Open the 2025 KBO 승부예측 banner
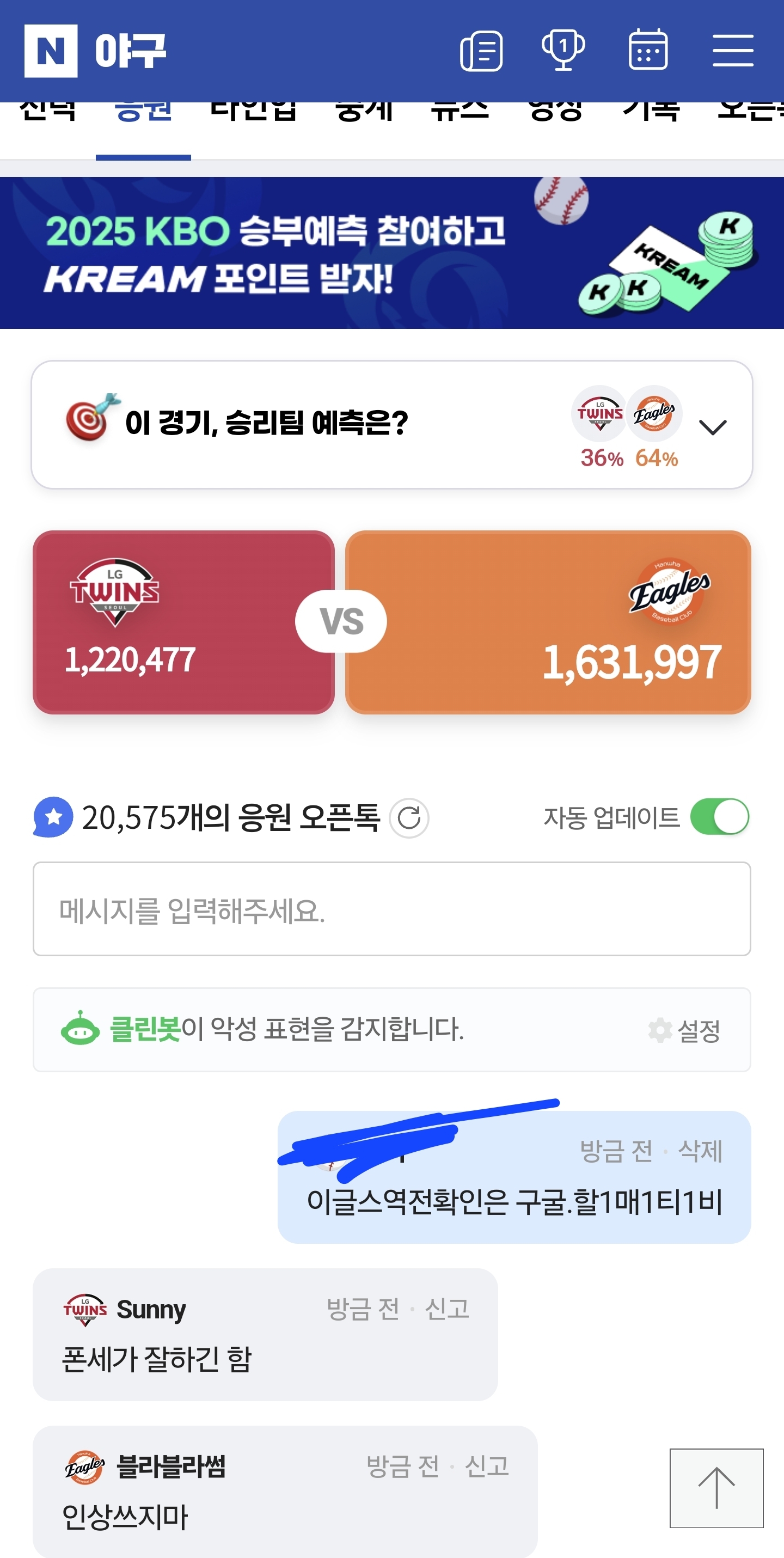The height and width of the screenshot is (1558, 784). pos(391,253)
